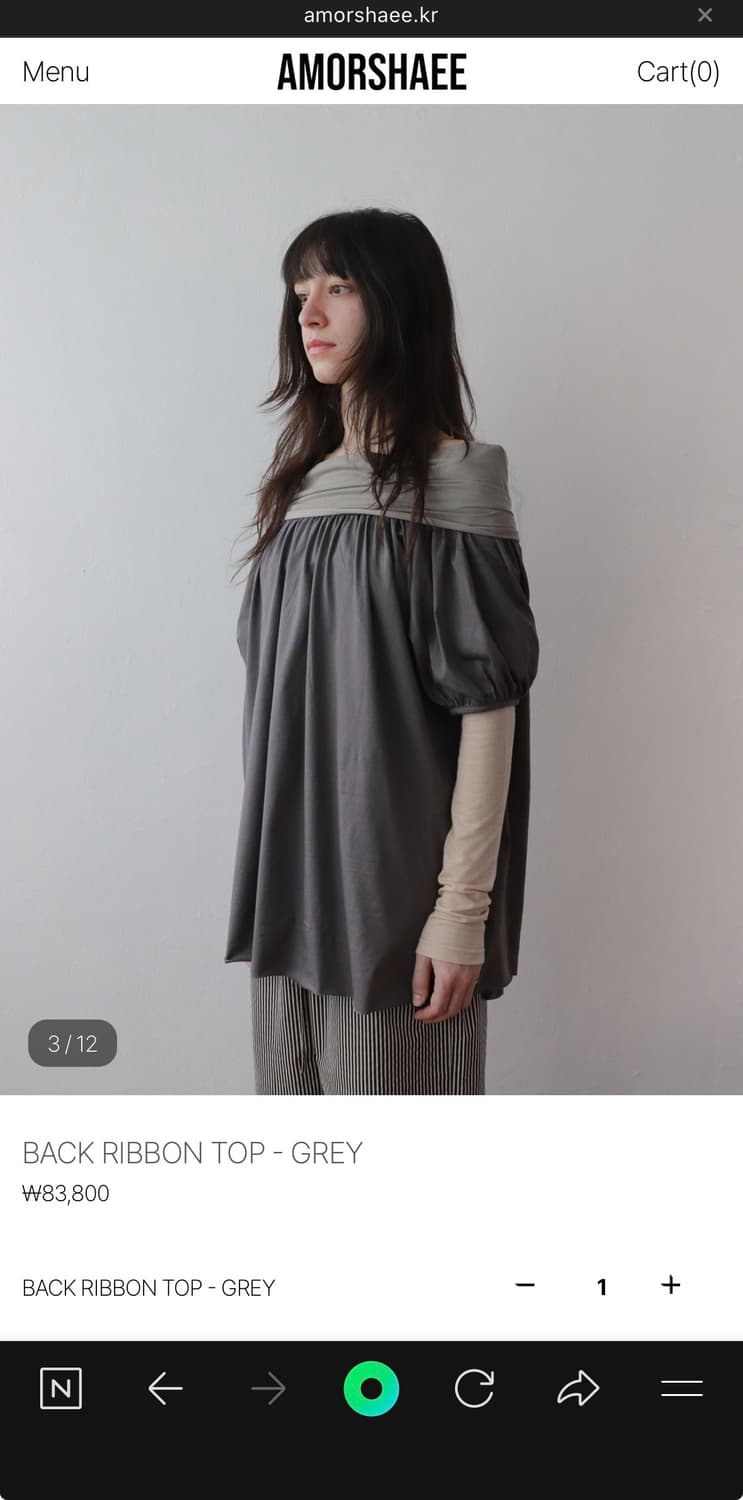
Task: Open the Naver home shortcut icon
Action: 60,1388
